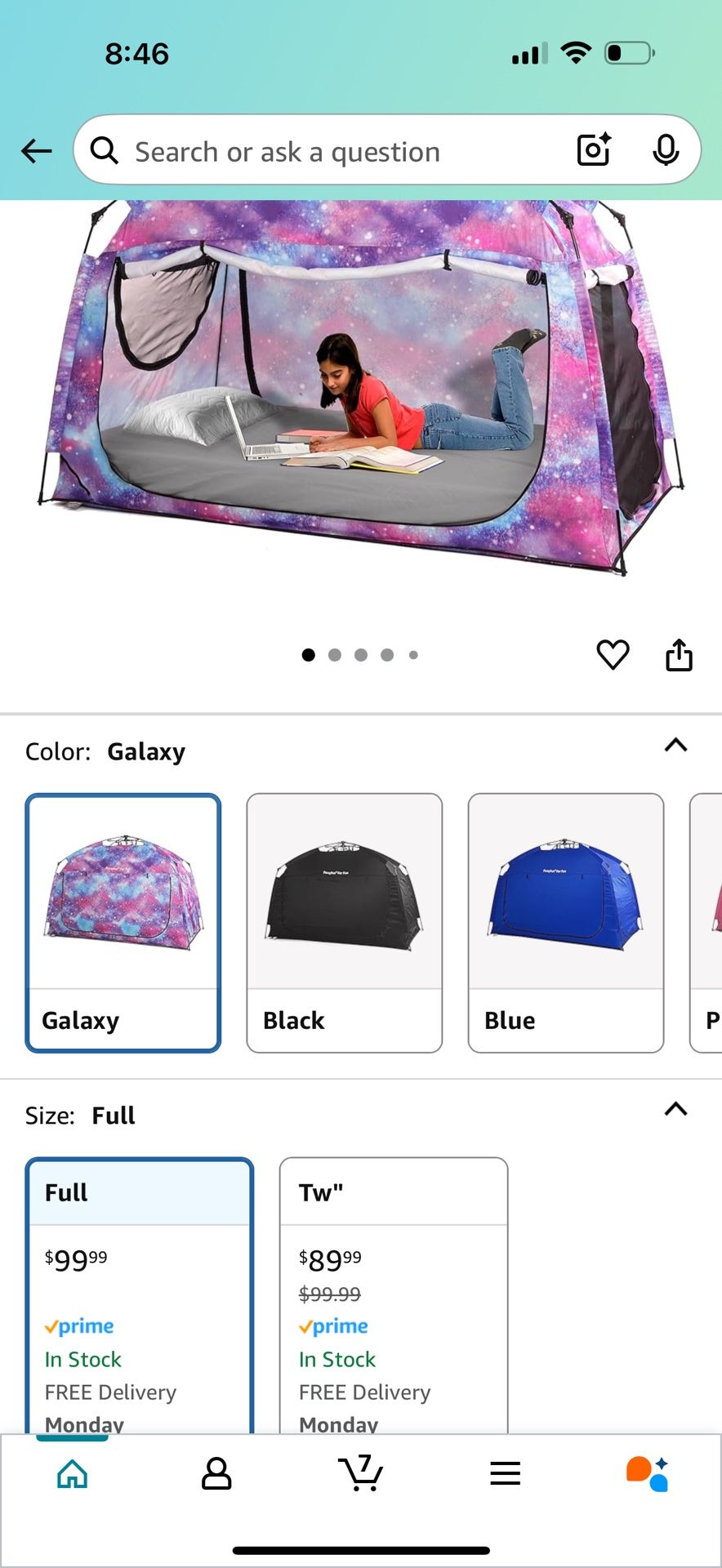722x1568 pixels.
Task: Start voice search with the microphone
Action: 666,150
